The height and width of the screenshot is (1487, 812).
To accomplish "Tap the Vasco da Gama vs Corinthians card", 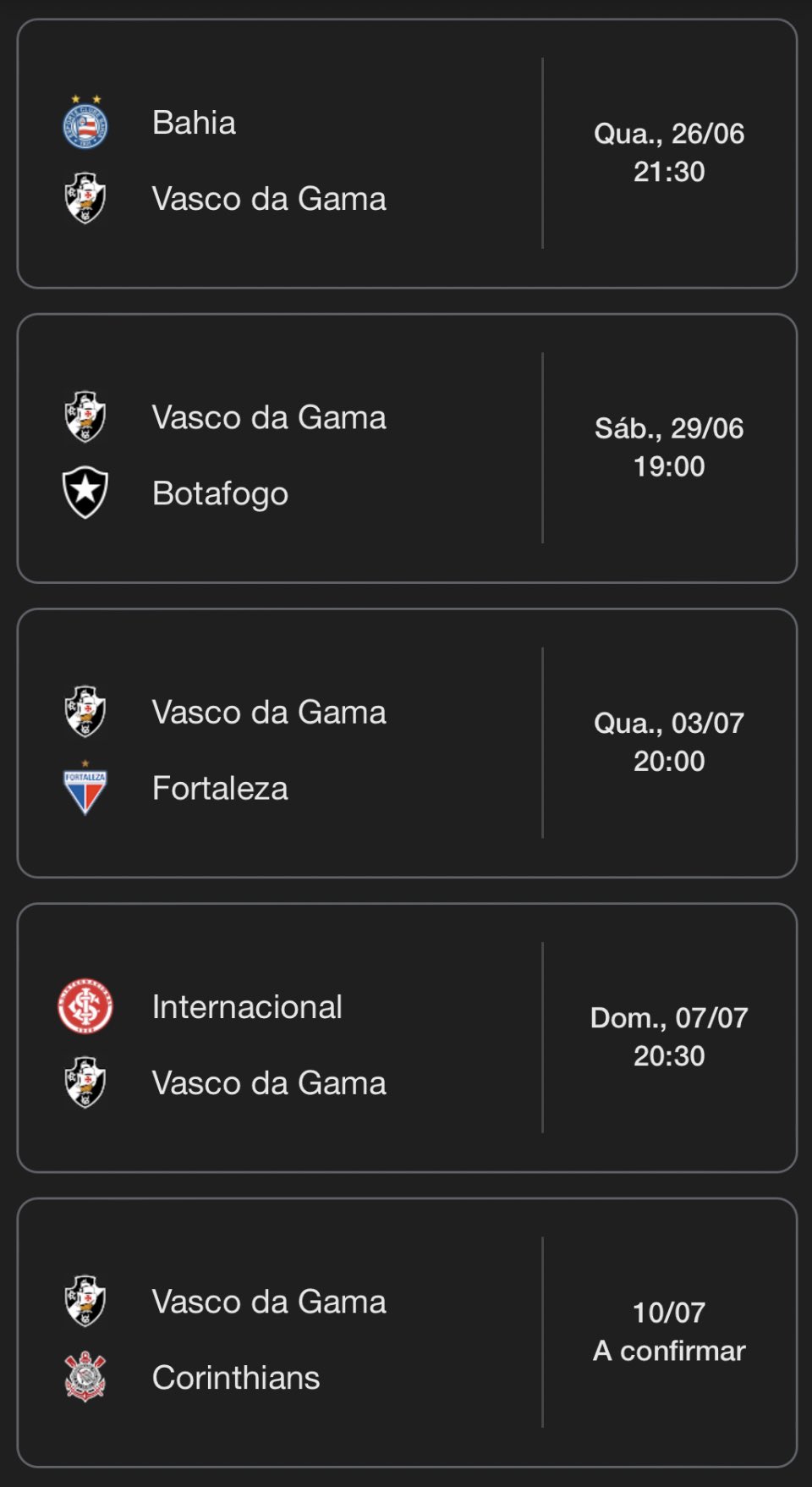I will pos(407,1331).
